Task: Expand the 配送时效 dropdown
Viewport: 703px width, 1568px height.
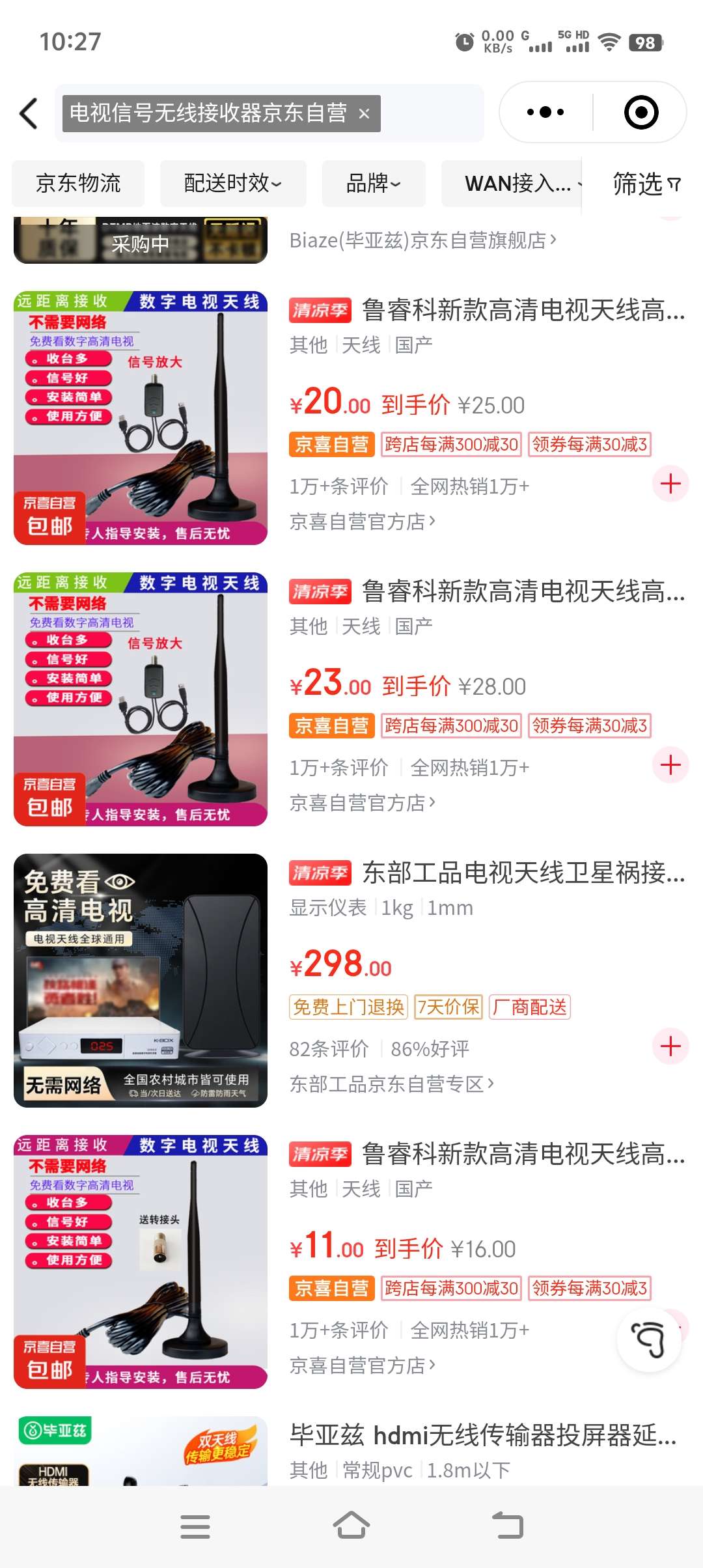Action: [232, 183]
